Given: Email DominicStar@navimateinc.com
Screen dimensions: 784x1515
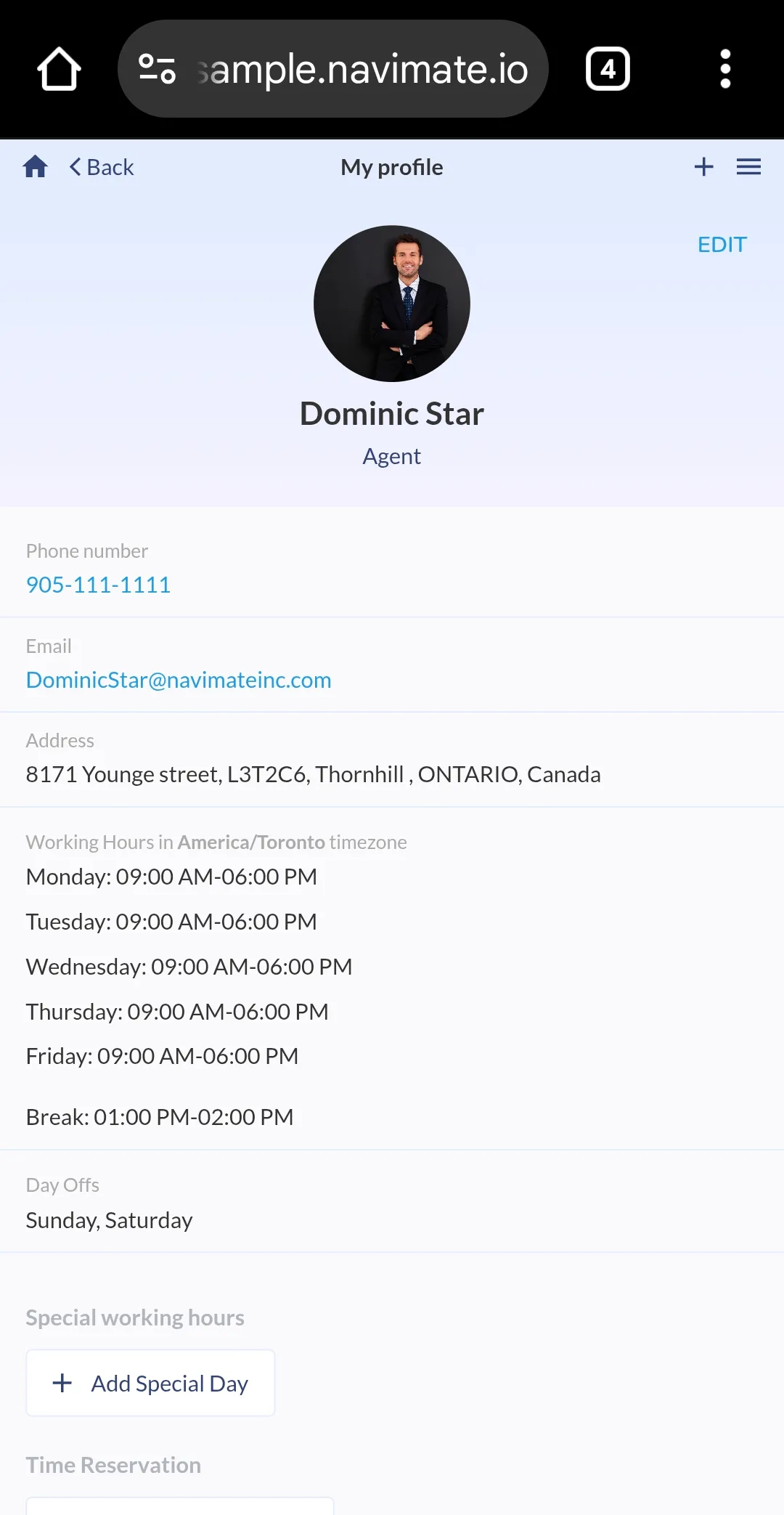Looking at the screenshot, I should tap(179, 680).
